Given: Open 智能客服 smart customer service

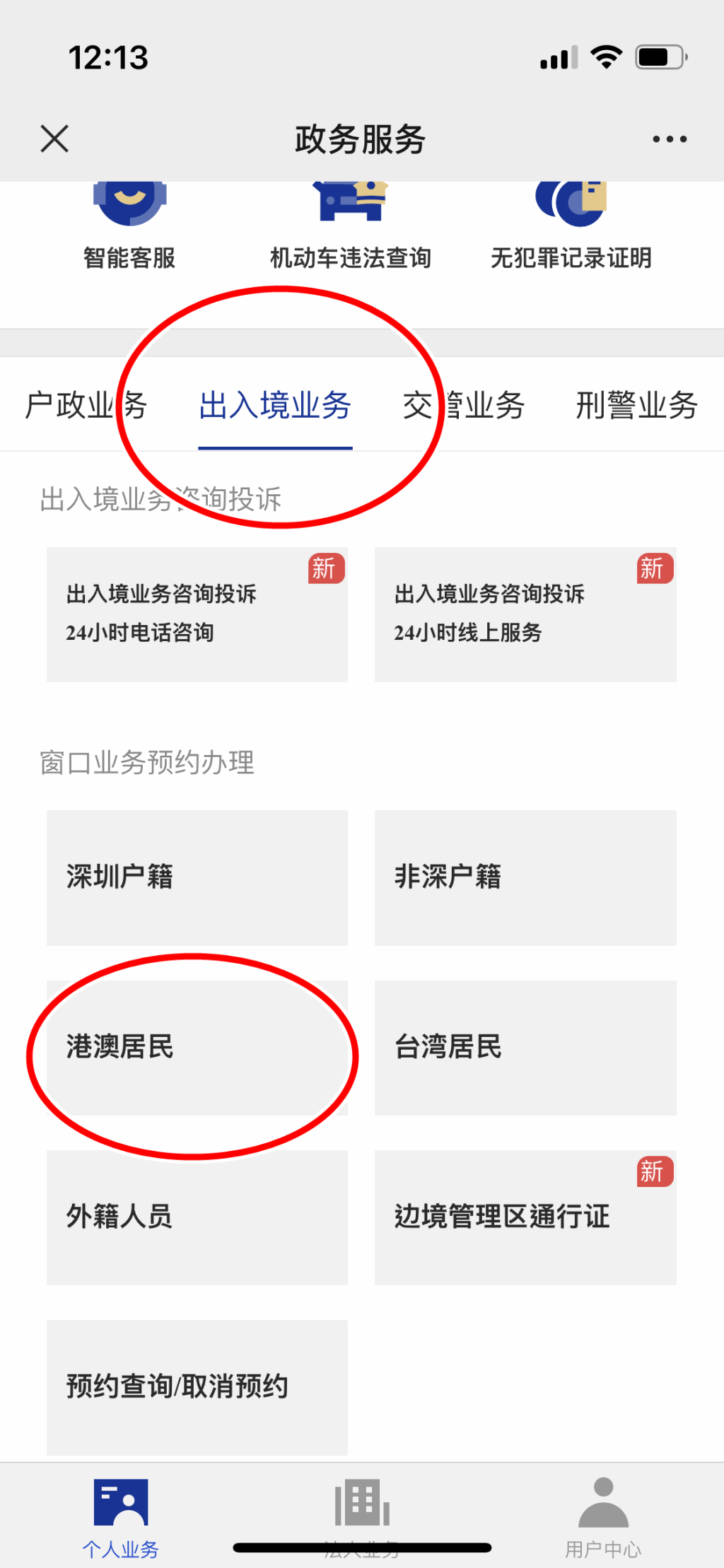Looking at the screenshot, I should coord(129,228).
